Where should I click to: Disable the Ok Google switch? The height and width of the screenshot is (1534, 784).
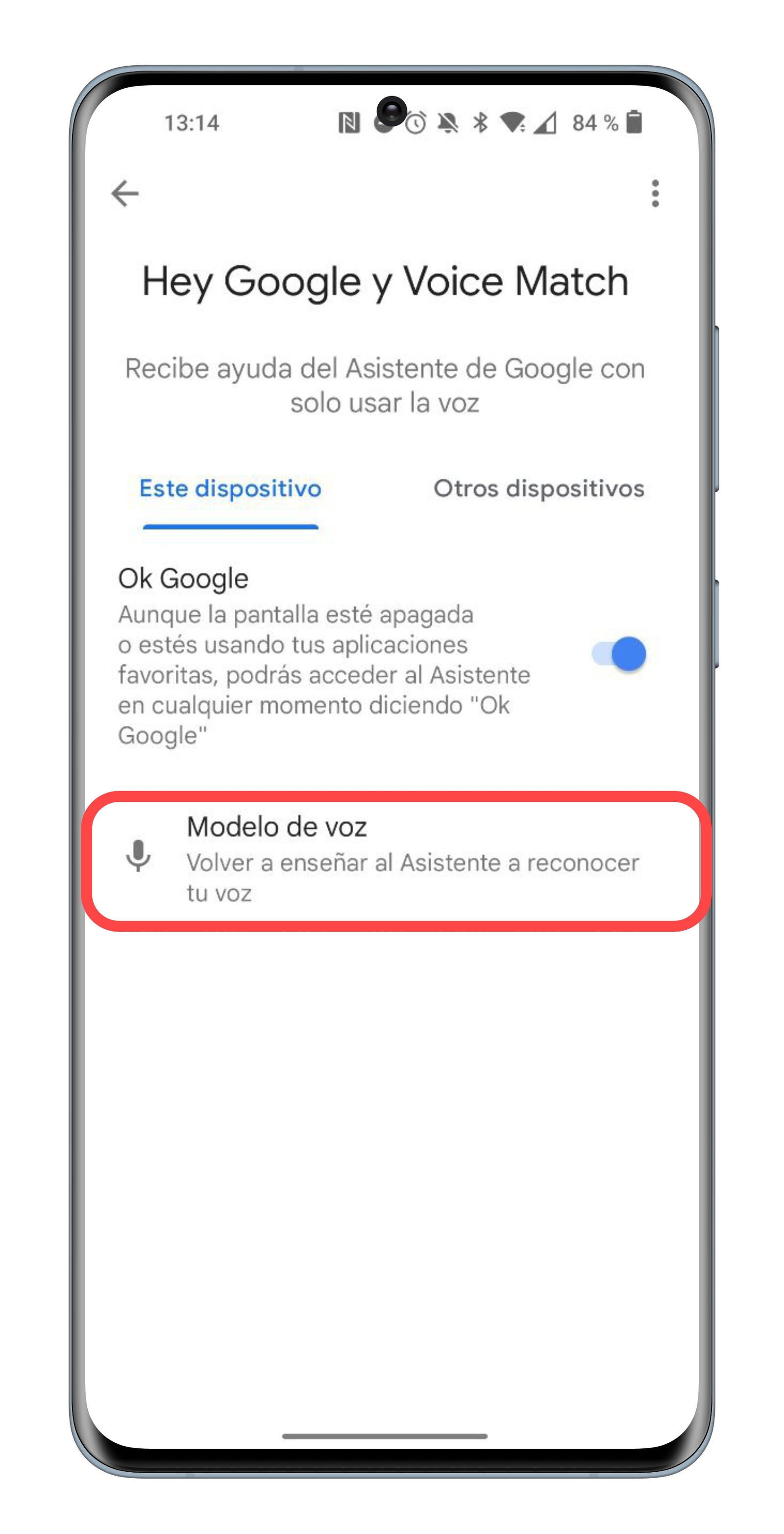tap(619, 653)
